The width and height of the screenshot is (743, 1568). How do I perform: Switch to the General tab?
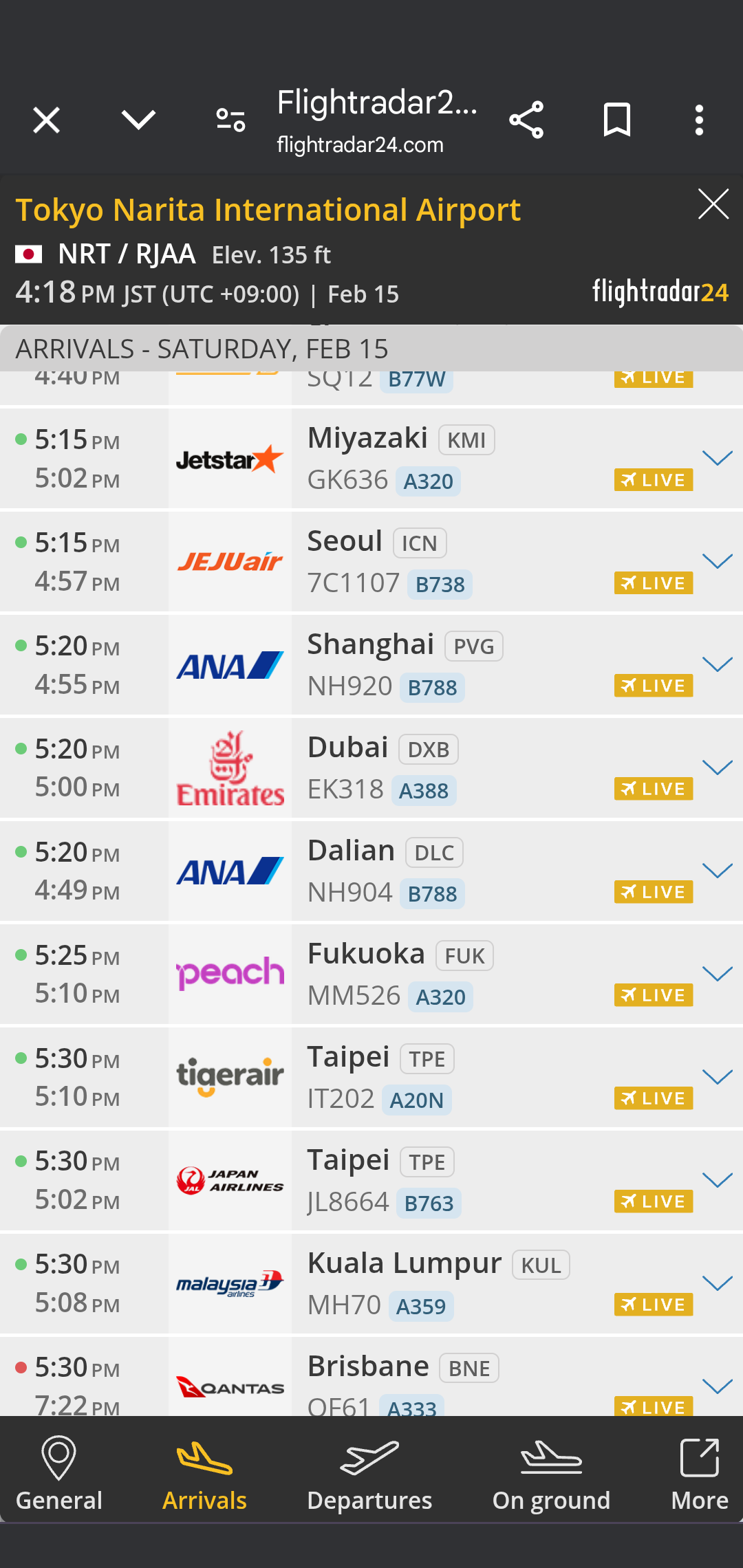pyautogui.click(x=59, y=1473)
